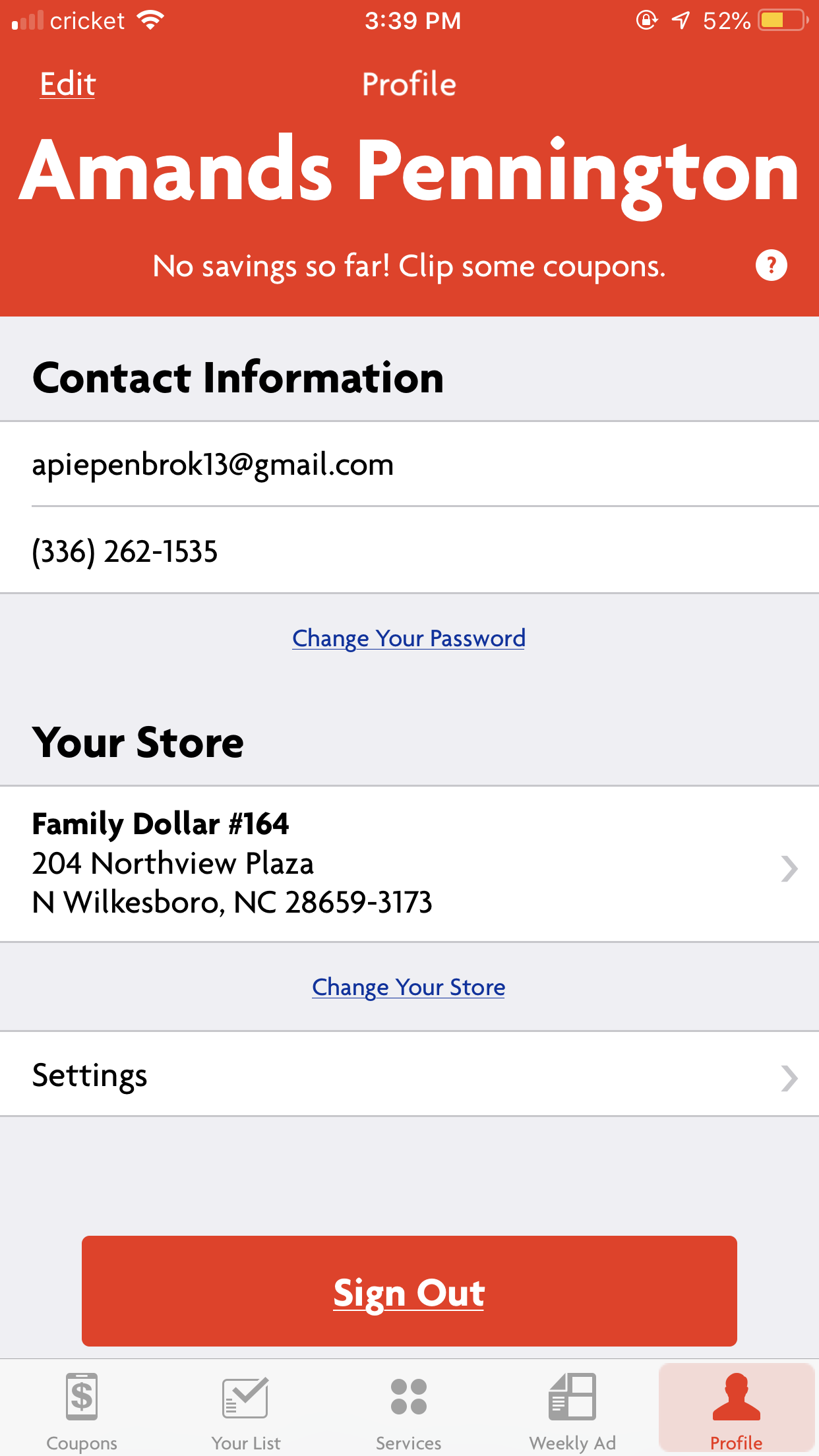The image size is (819, 1456).
Task: Open Family Dollar #164 store details
Action: 409,864
